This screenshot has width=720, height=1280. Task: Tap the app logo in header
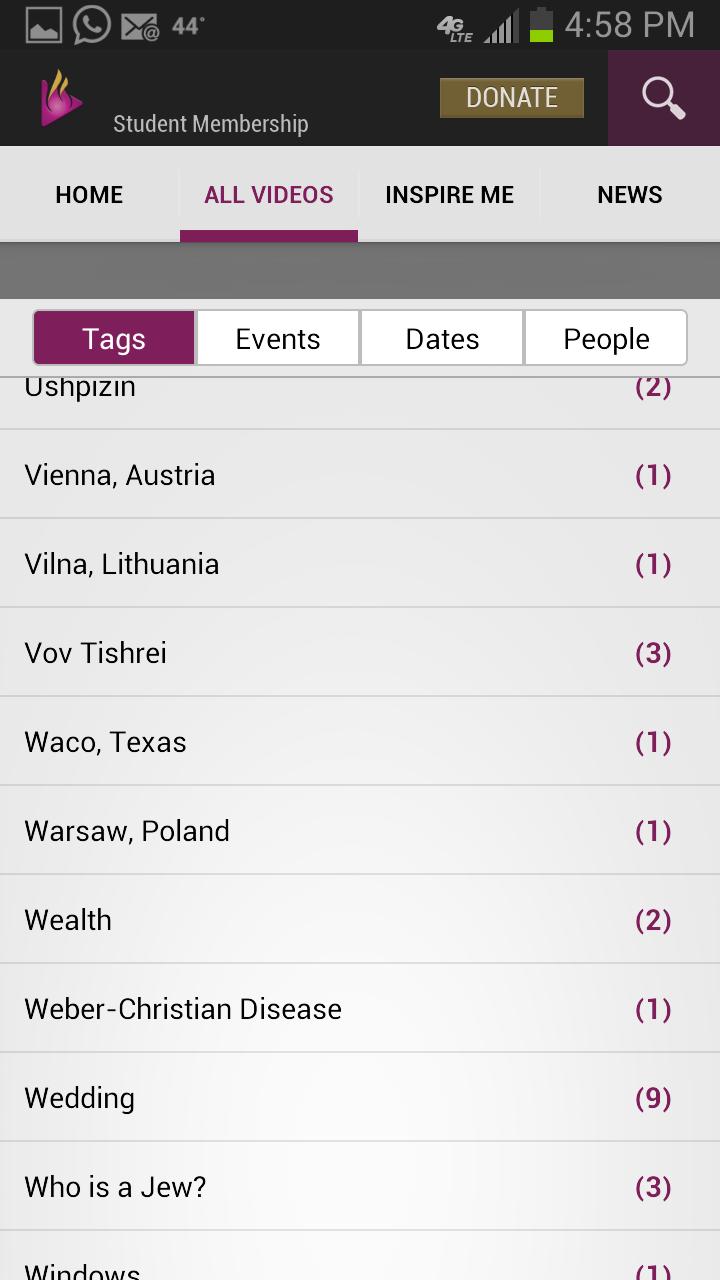(61, 98)
